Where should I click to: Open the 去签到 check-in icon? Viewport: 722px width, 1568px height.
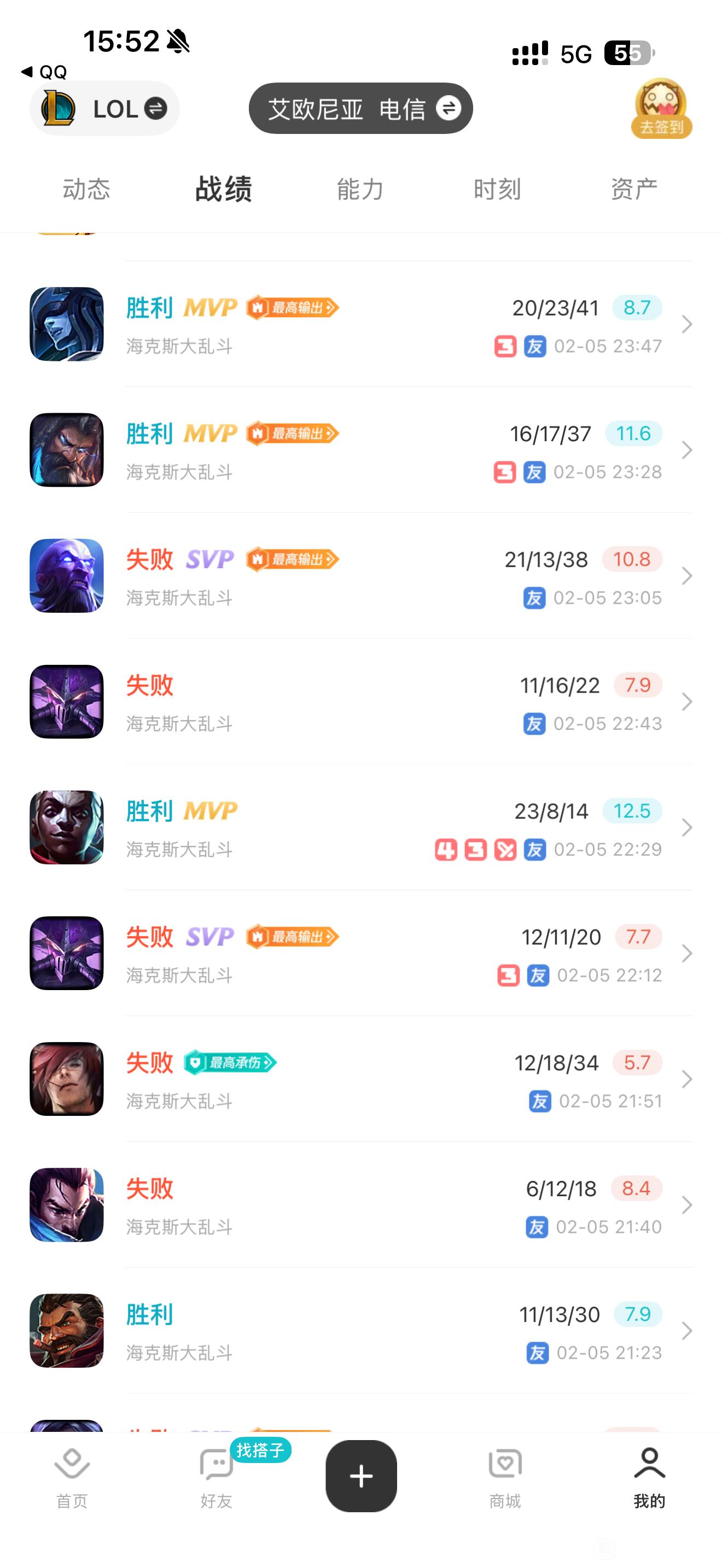tap(661, 109)
